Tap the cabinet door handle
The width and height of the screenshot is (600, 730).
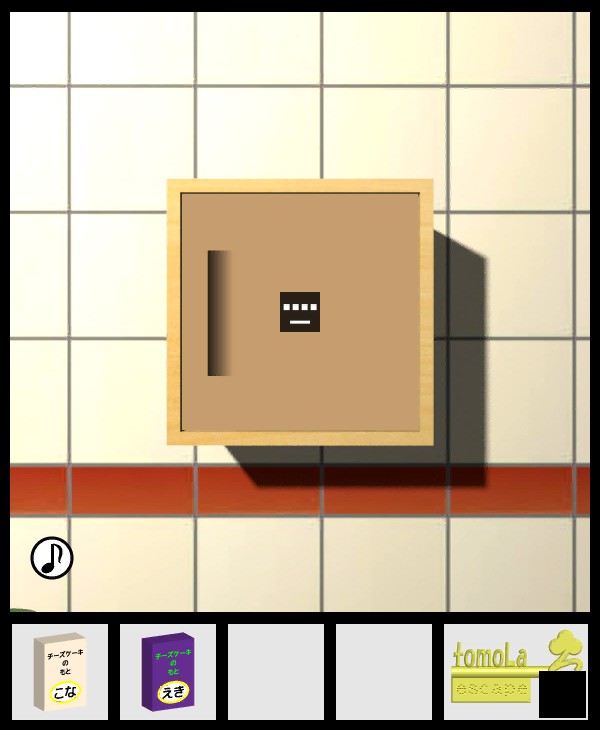(219, 313)
